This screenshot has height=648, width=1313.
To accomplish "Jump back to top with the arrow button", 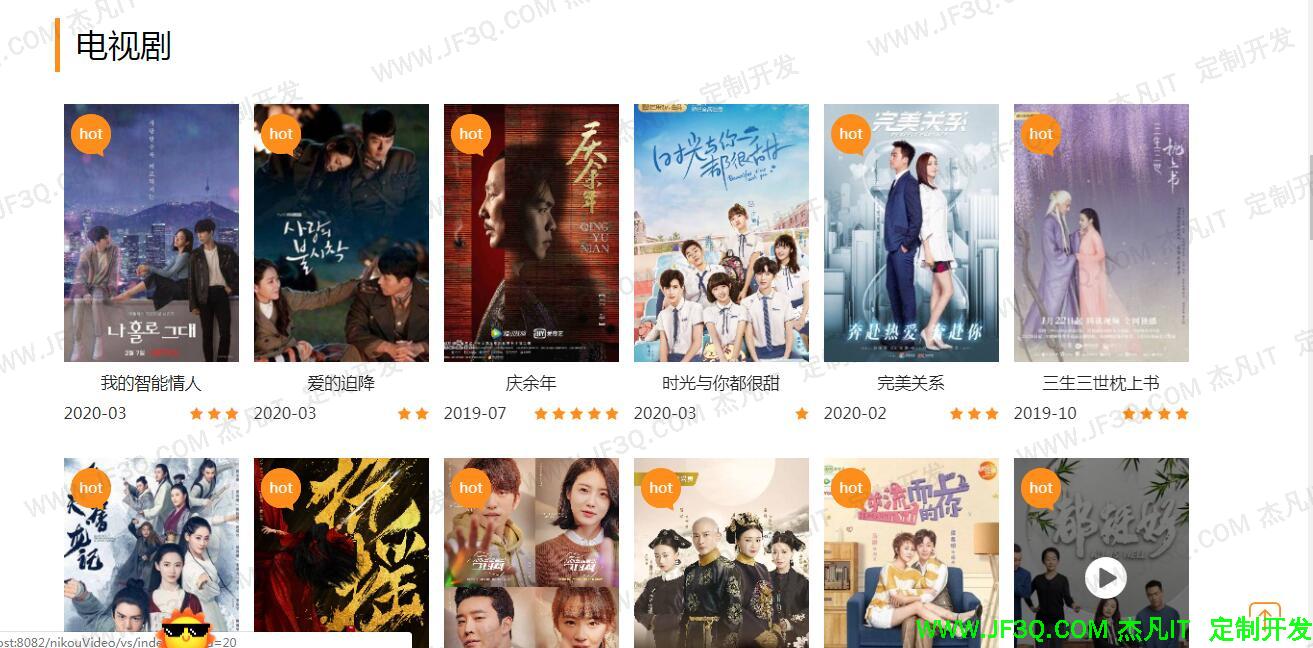I will pyautogui.click(x=1265, y=616).
